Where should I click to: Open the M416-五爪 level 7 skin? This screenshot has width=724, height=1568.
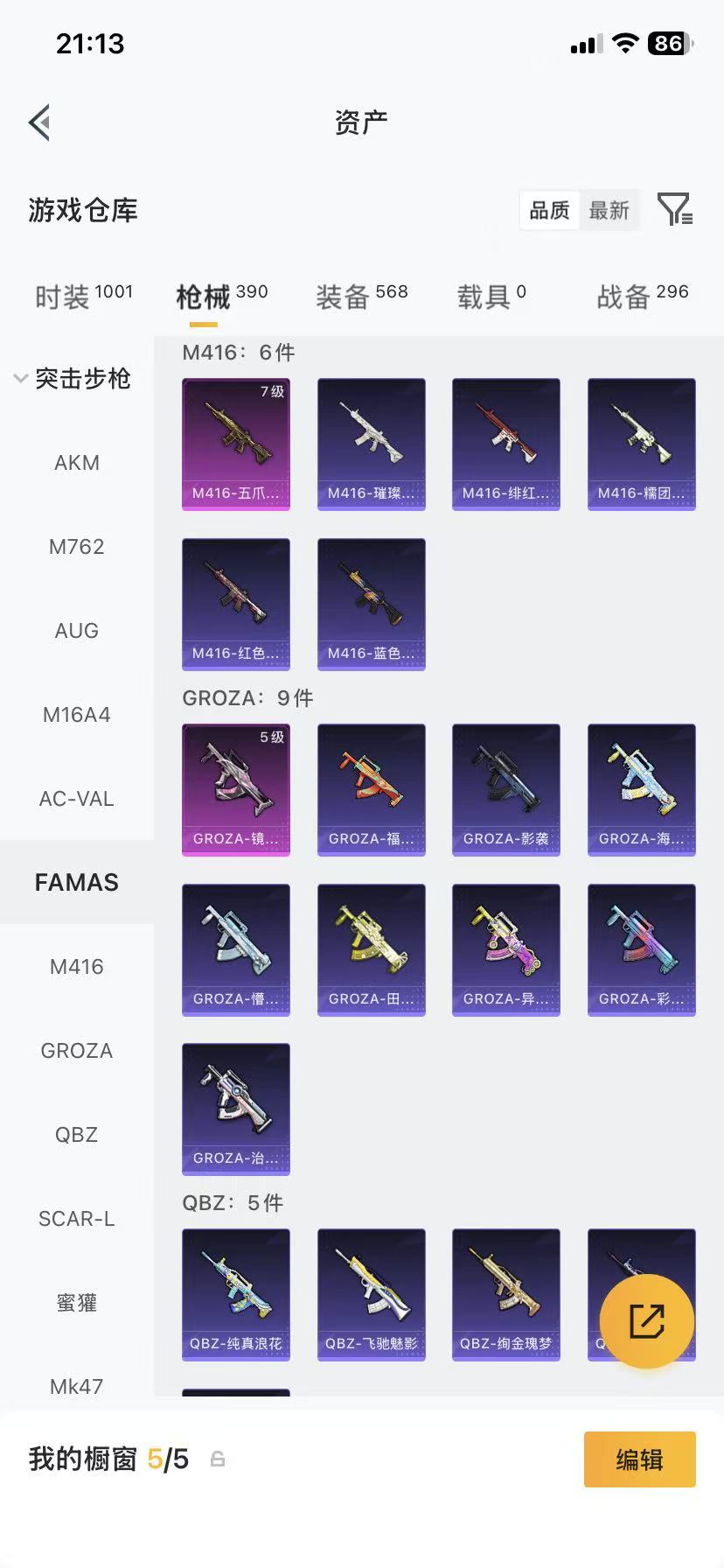236,444
